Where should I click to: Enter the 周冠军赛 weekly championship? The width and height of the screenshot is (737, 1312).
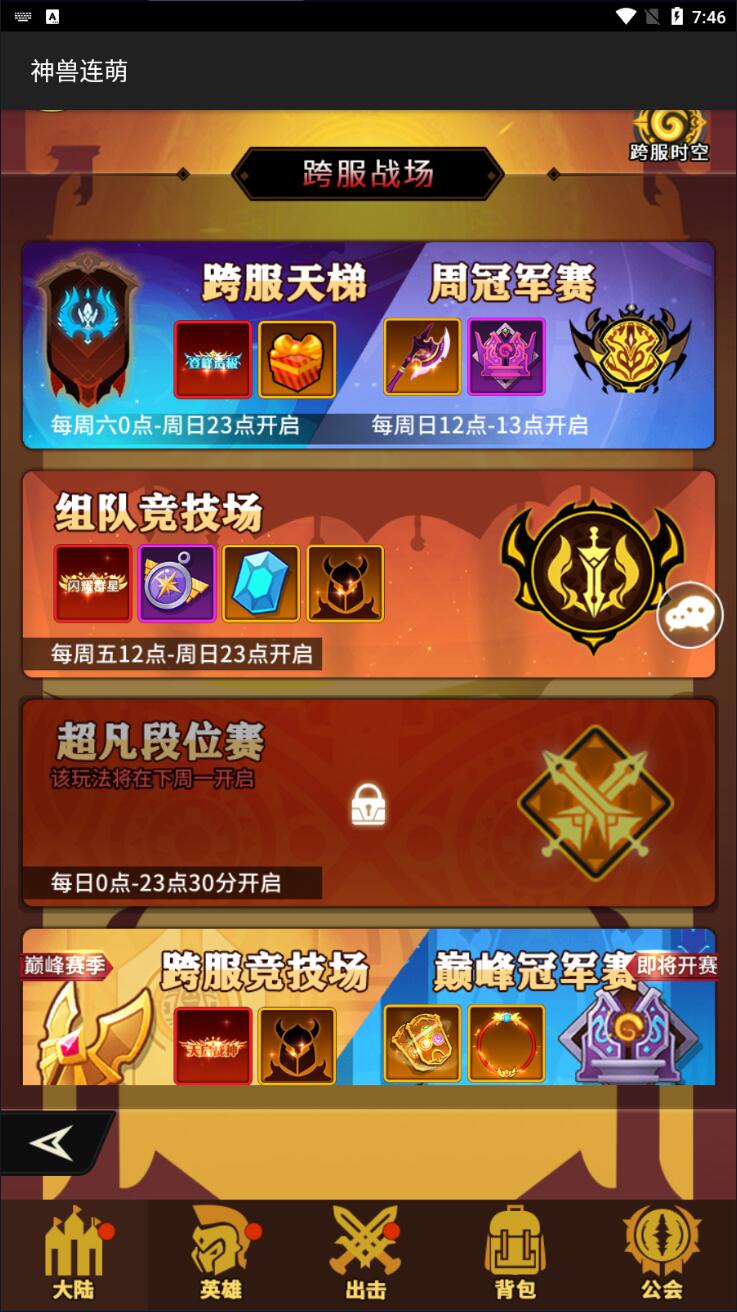(x=560, y=345)
